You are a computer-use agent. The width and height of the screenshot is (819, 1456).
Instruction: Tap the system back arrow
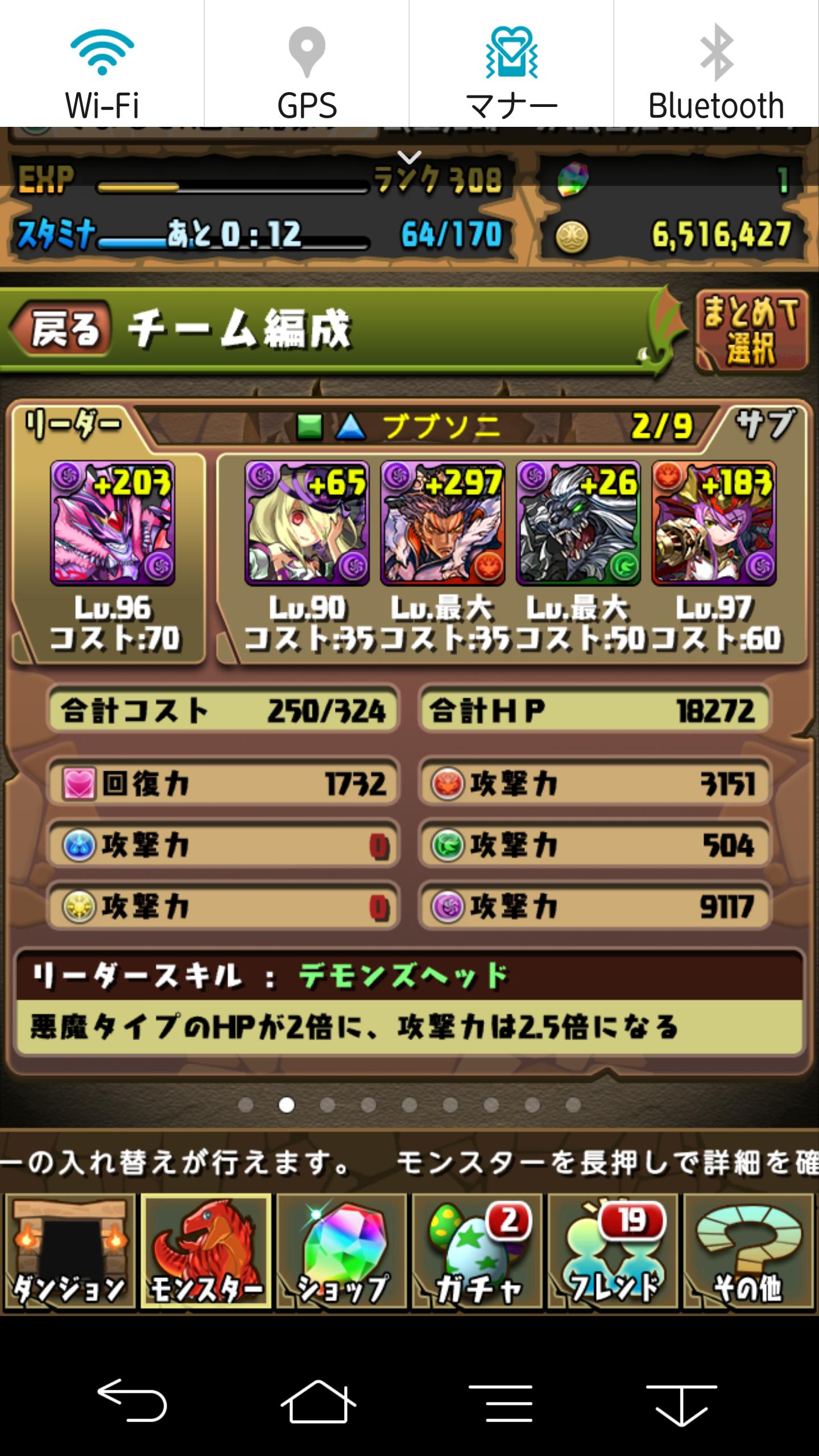[x=132, y=1401]
